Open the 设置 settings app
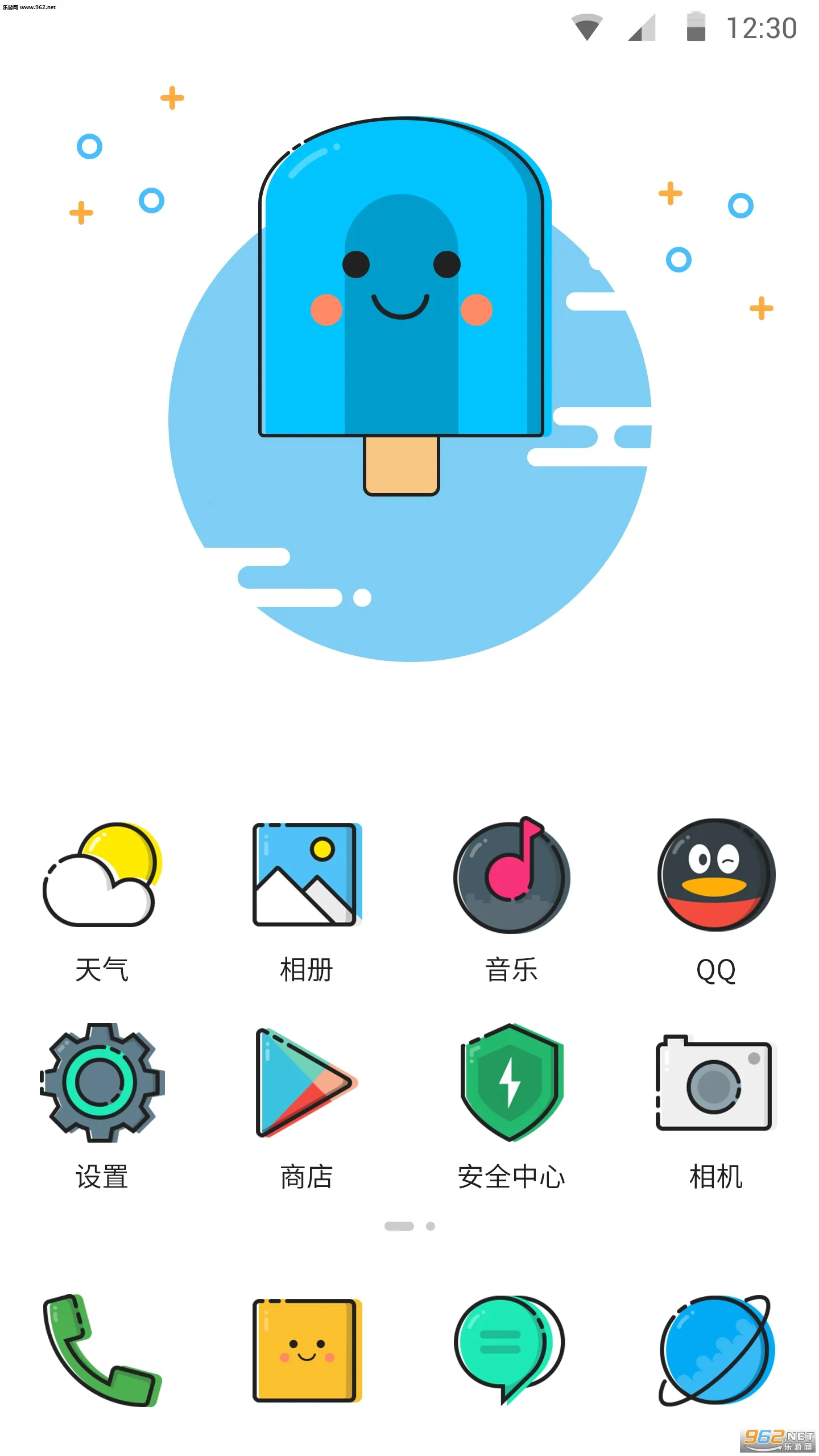819x1456 pixels. tap(101, 1083)
